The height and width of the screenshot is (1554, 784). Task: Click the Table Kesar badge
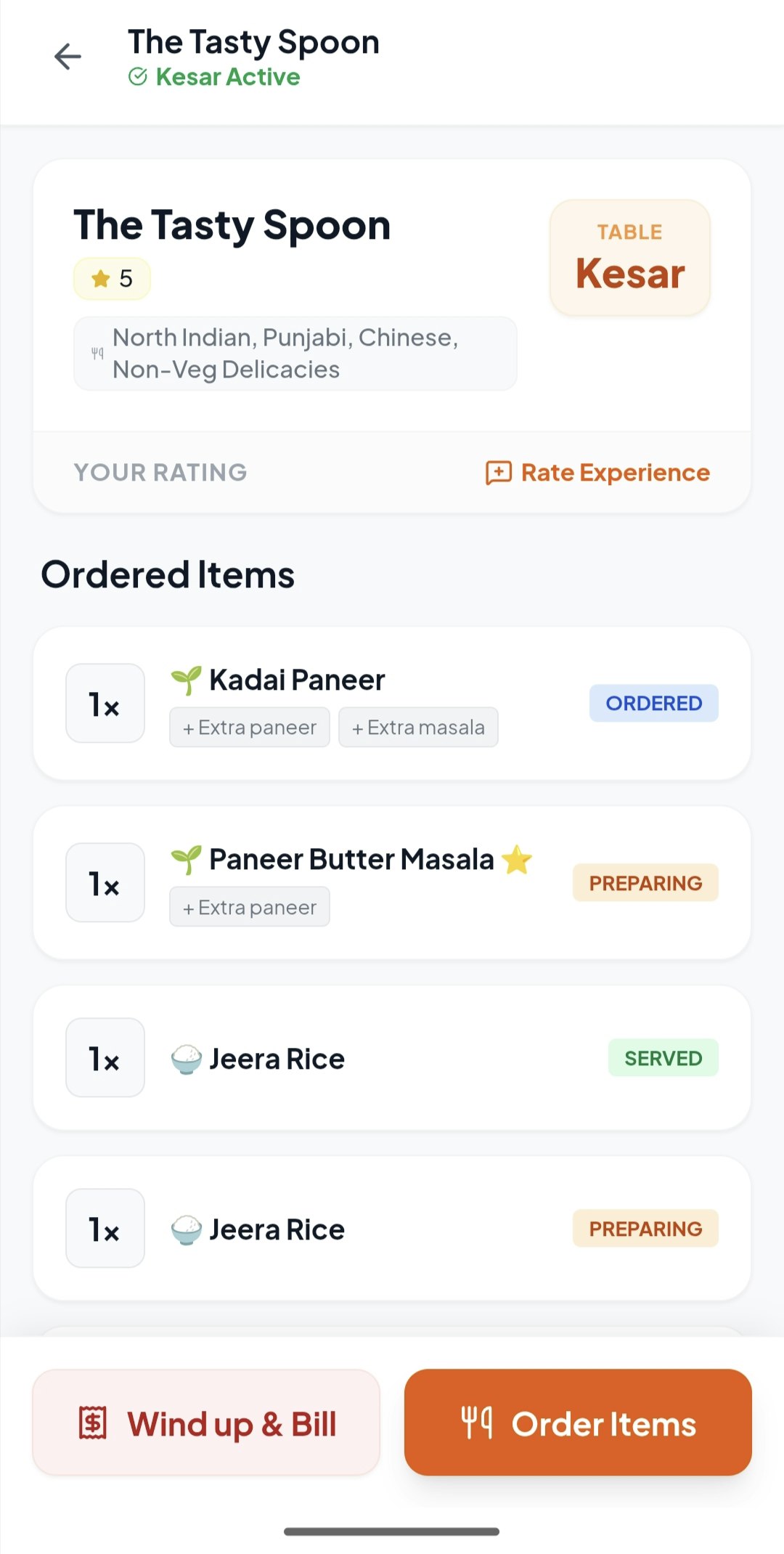(629, 257)
